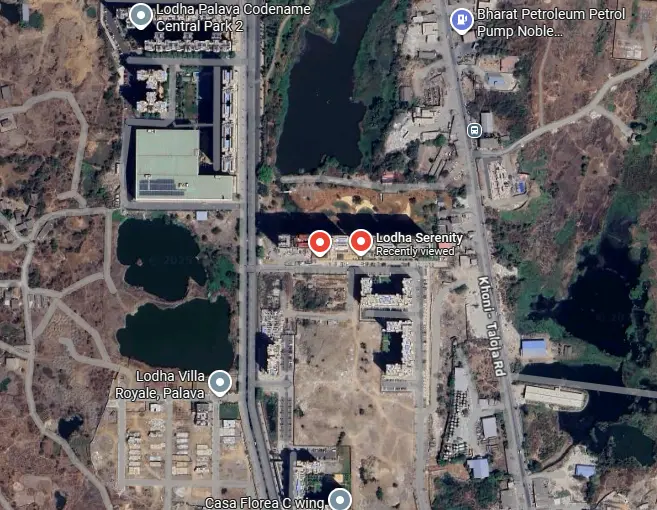Screen dimensions: 657x510
Task: Select the Casa Florea C wing marker
Action: [x=341, y=499]
